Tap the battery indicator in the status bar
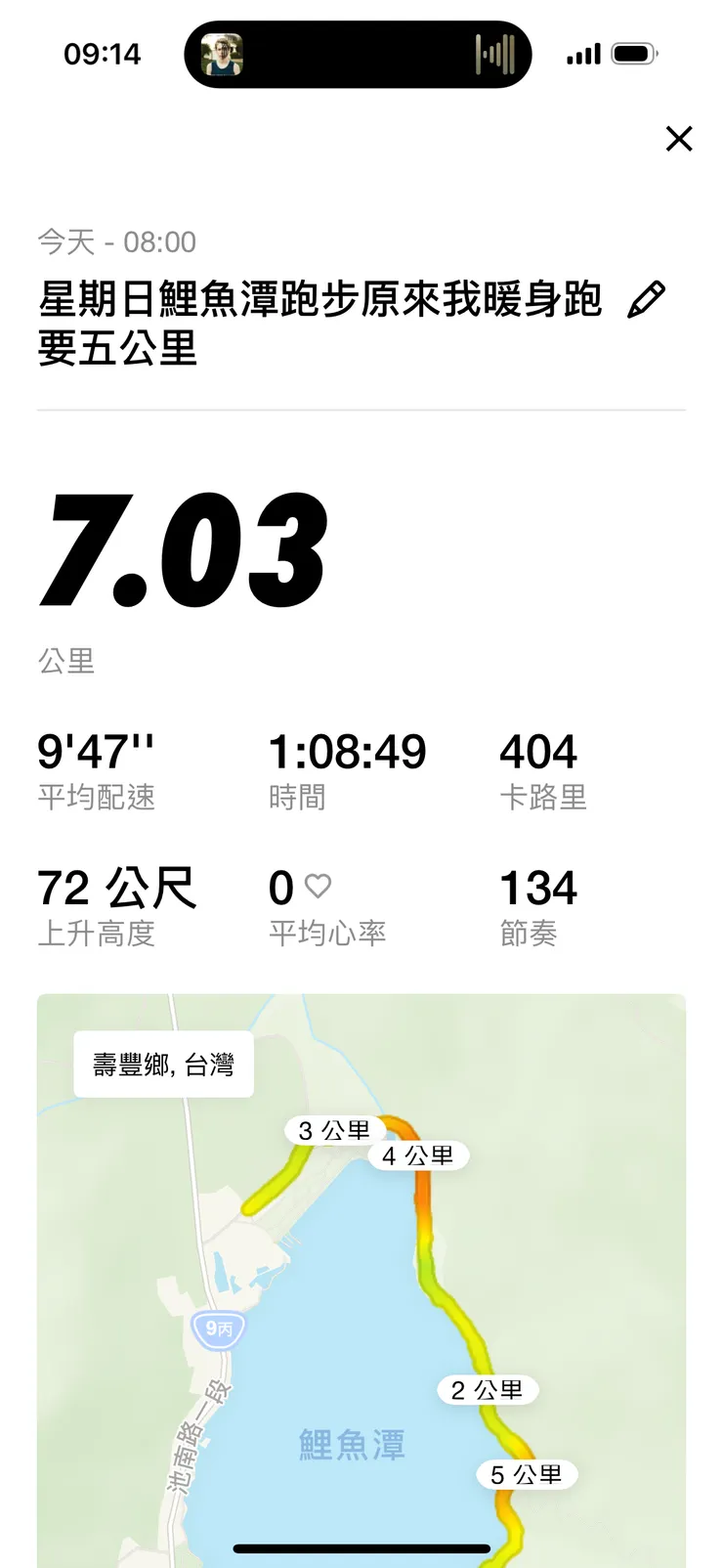The height and width of the screenshot is (1568, 723). (634, 54)
